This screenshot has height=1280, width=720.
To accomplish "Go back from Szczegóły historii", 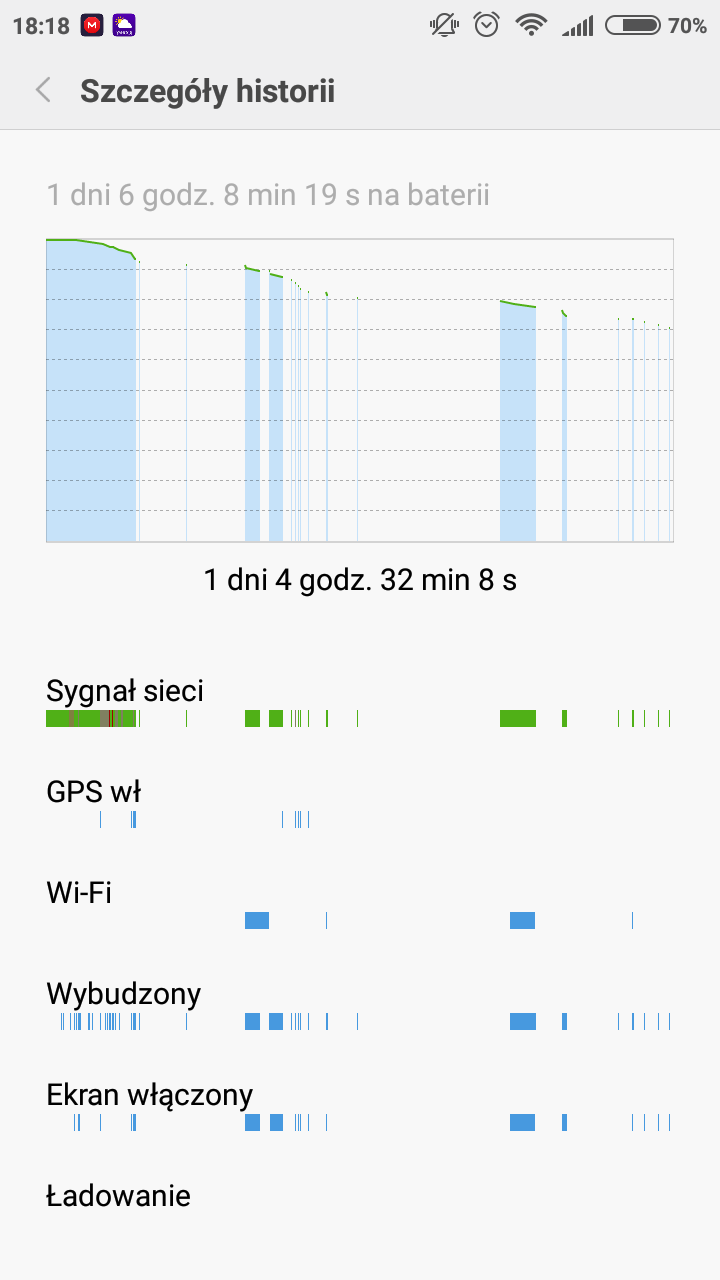I will (x=43, y=91).
